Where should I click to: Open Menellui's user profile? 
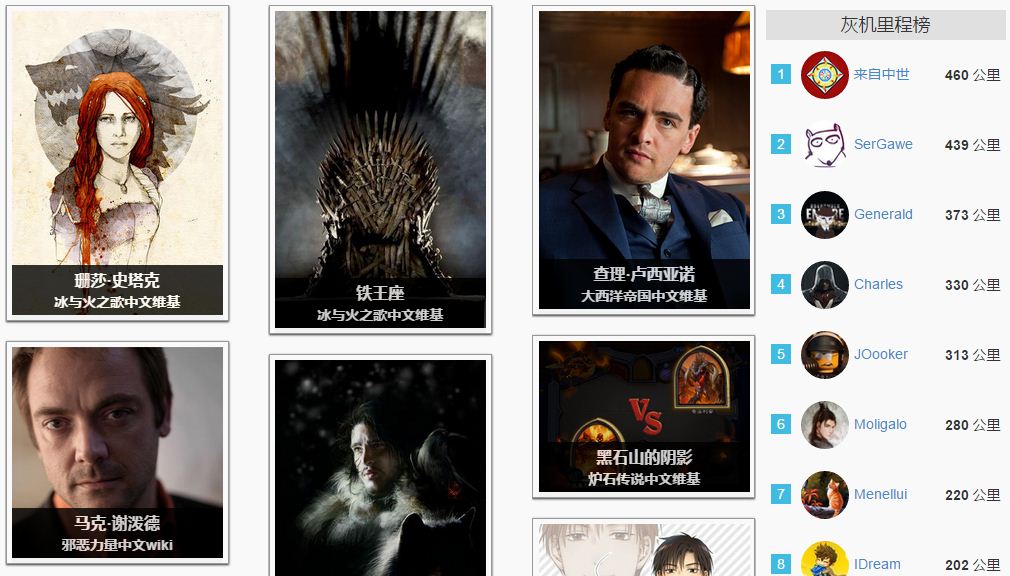880,494
